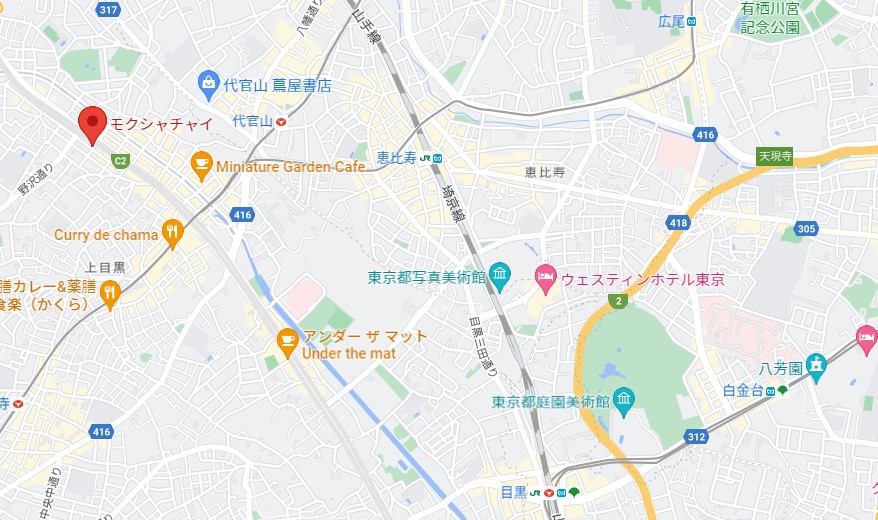Open the 代官山 蔦屋書店 shopping marker
This screenshot has width=878, height=520.
point(209,81)
